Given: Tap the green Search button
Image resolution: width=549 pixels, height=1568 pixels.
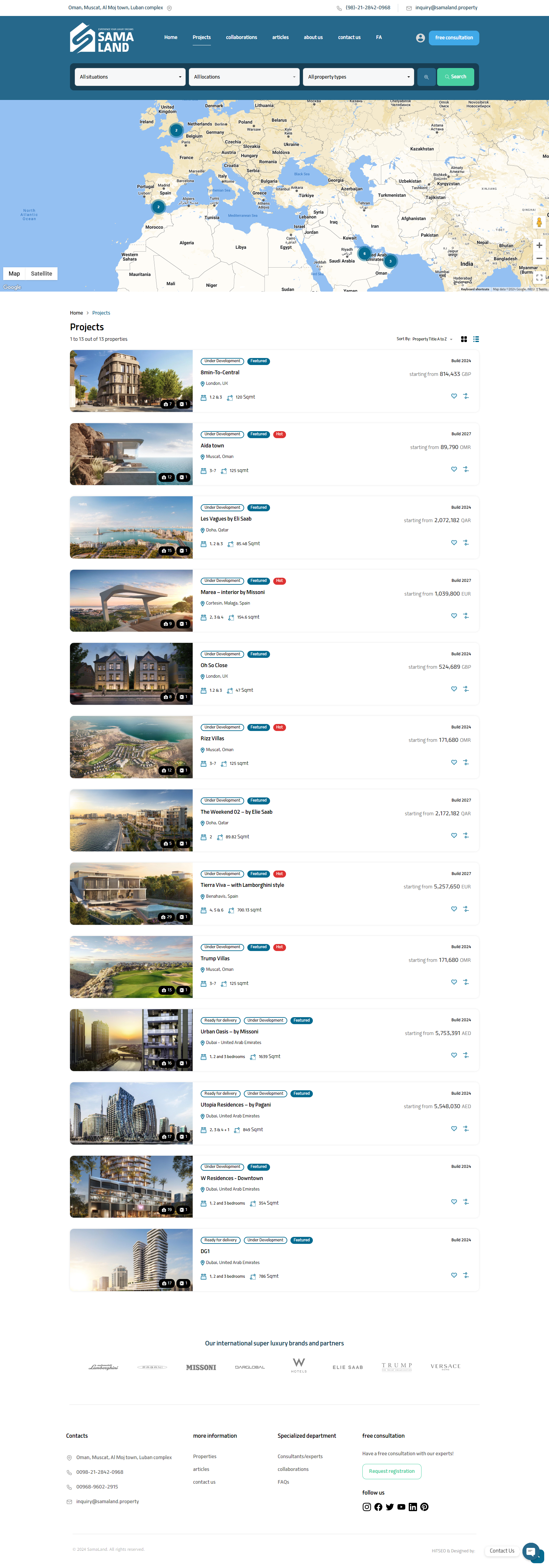Looking at the screenshot, I should pos(455,77).
